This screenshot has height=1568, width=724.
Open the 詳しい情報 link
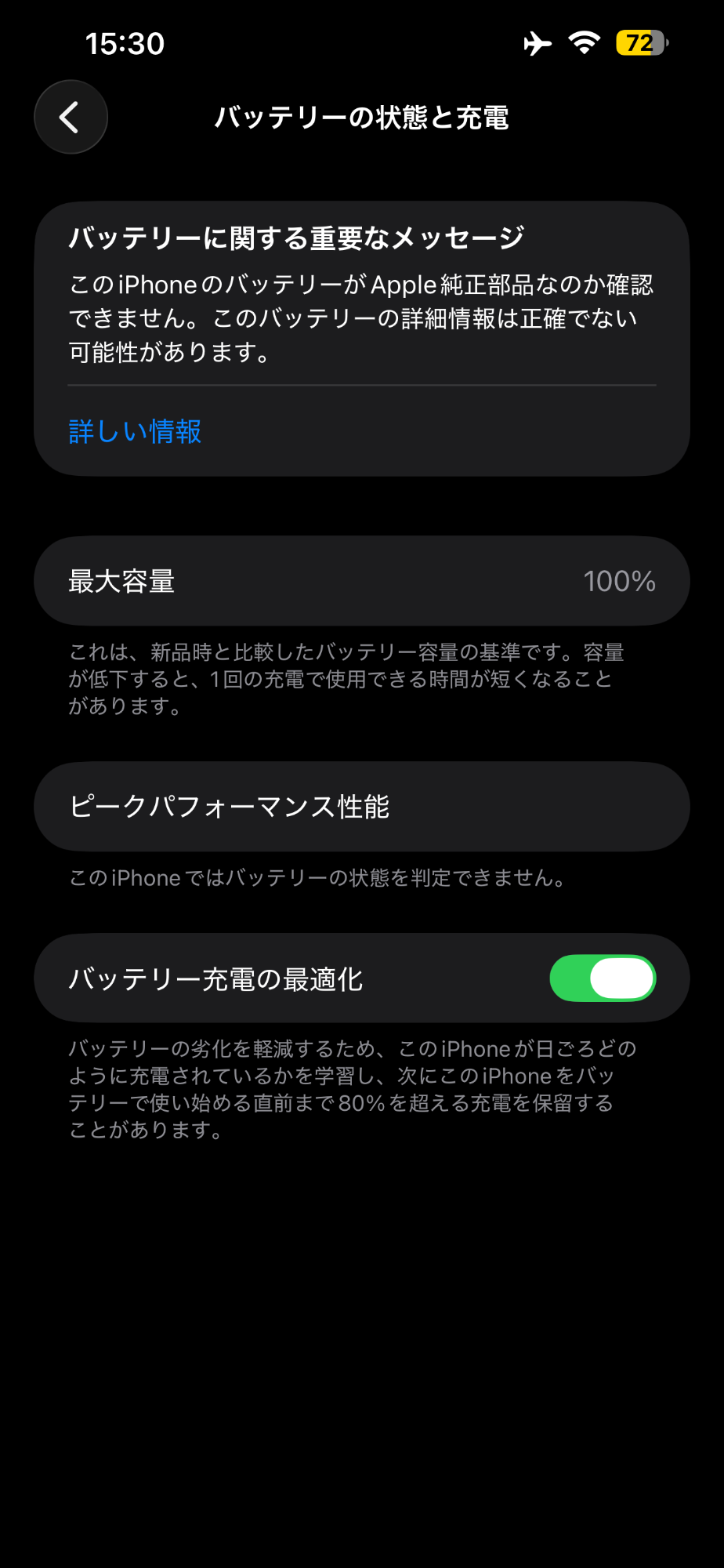pos(135,431)
